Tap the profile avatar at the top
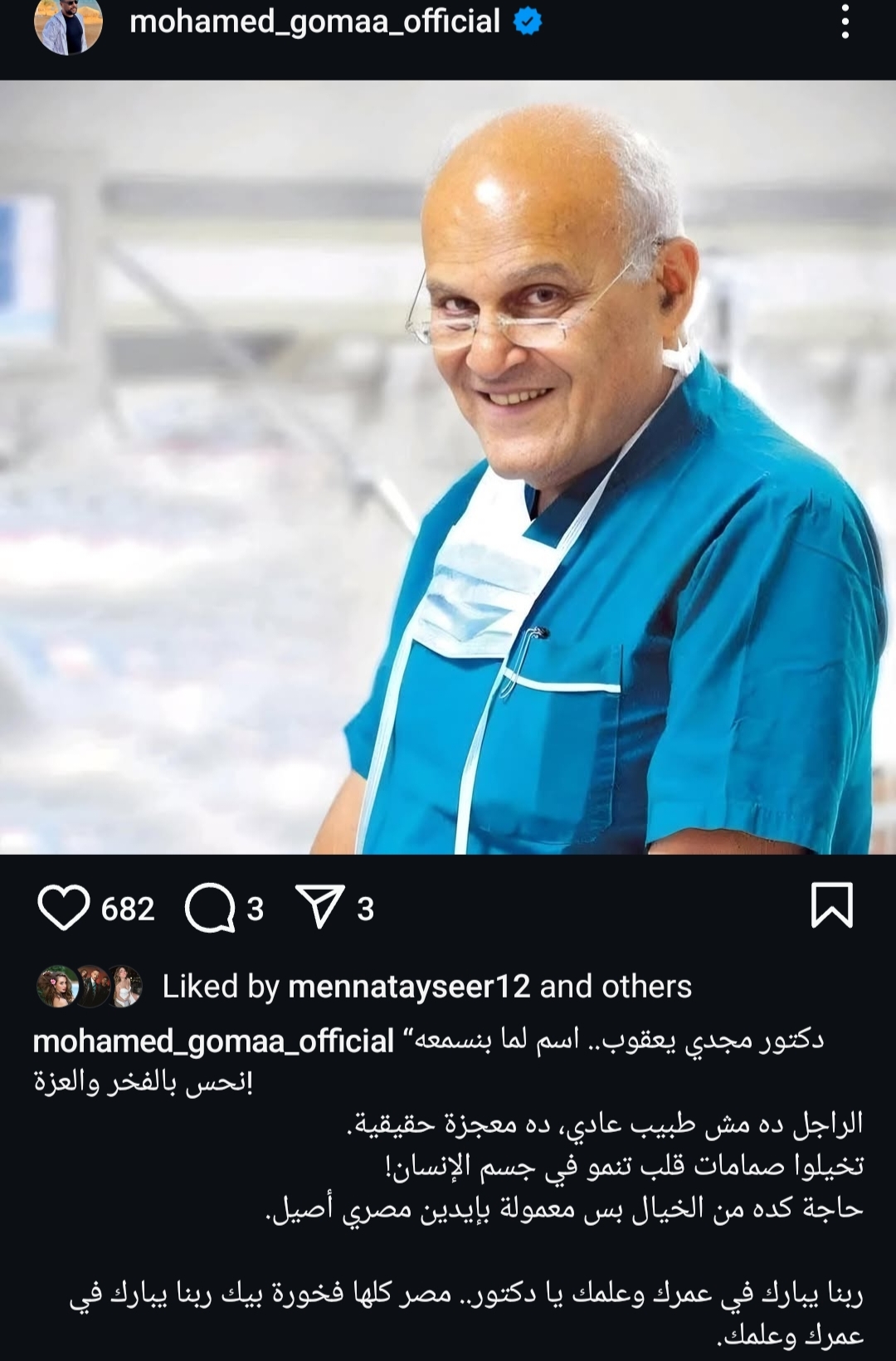This screenshot has height=1361, width=896. pyautogui.click(x=68, y=25)
